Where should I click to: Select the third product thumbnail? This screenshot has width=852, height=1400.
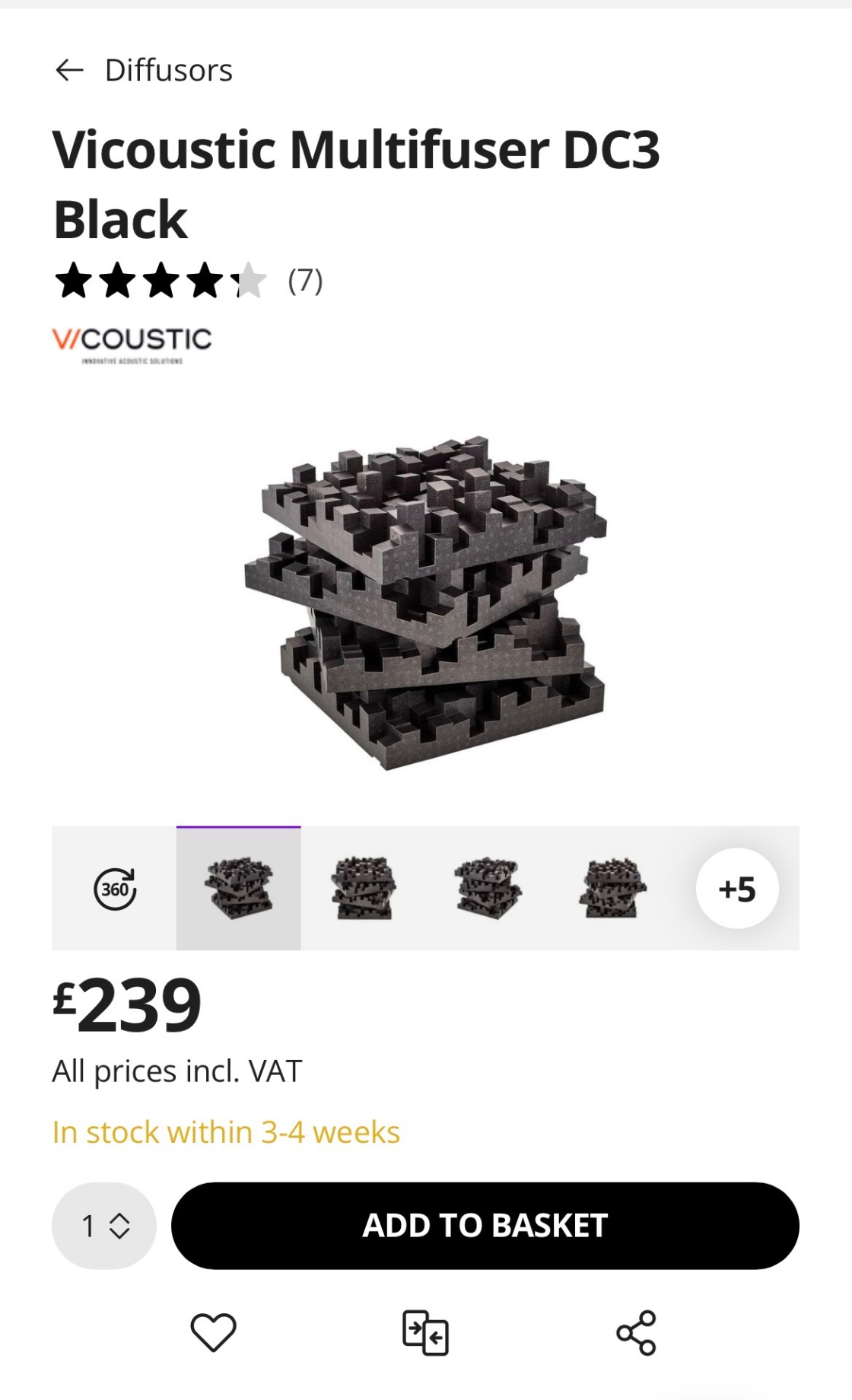(x=488, y=888)
